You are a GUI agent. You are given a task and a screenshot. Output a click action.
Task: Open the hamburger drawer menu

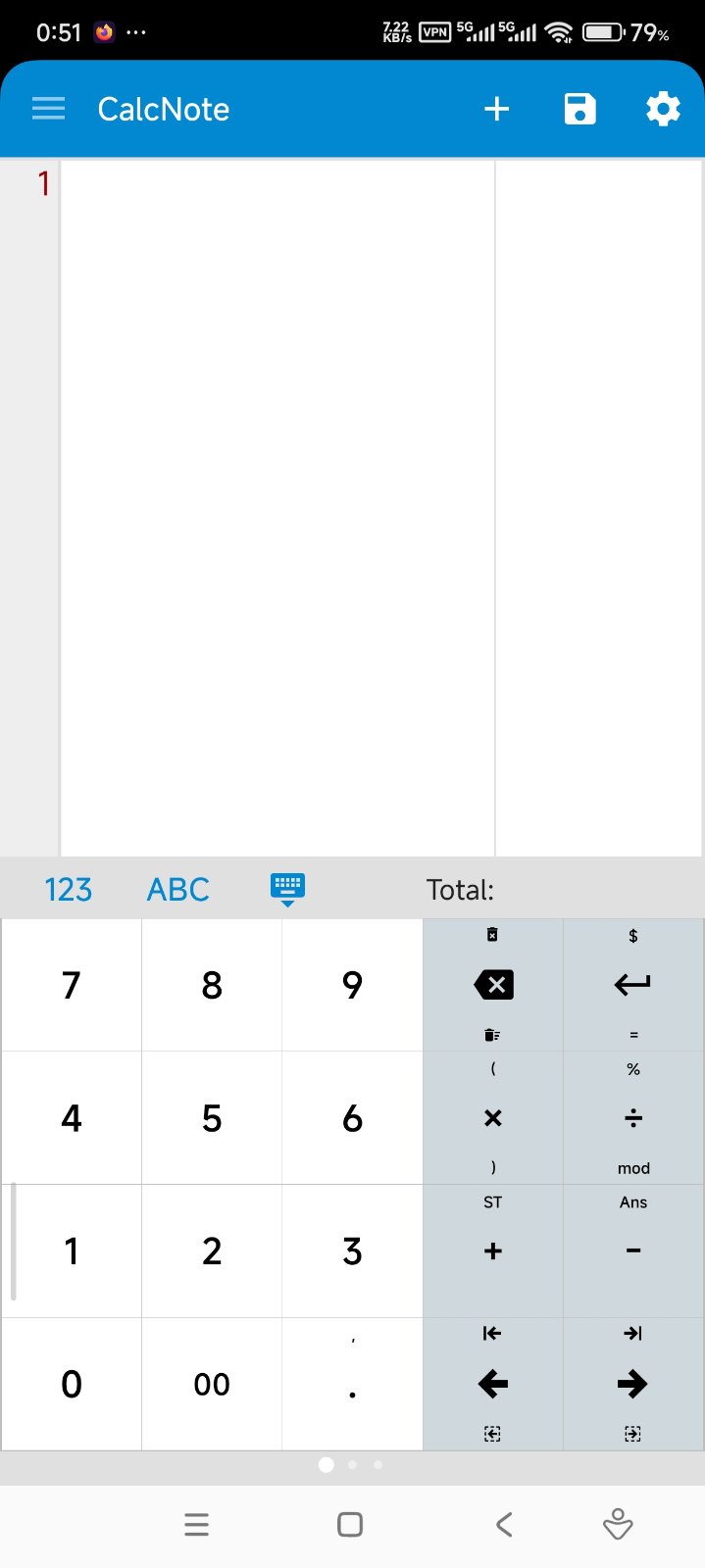[48, 109]
